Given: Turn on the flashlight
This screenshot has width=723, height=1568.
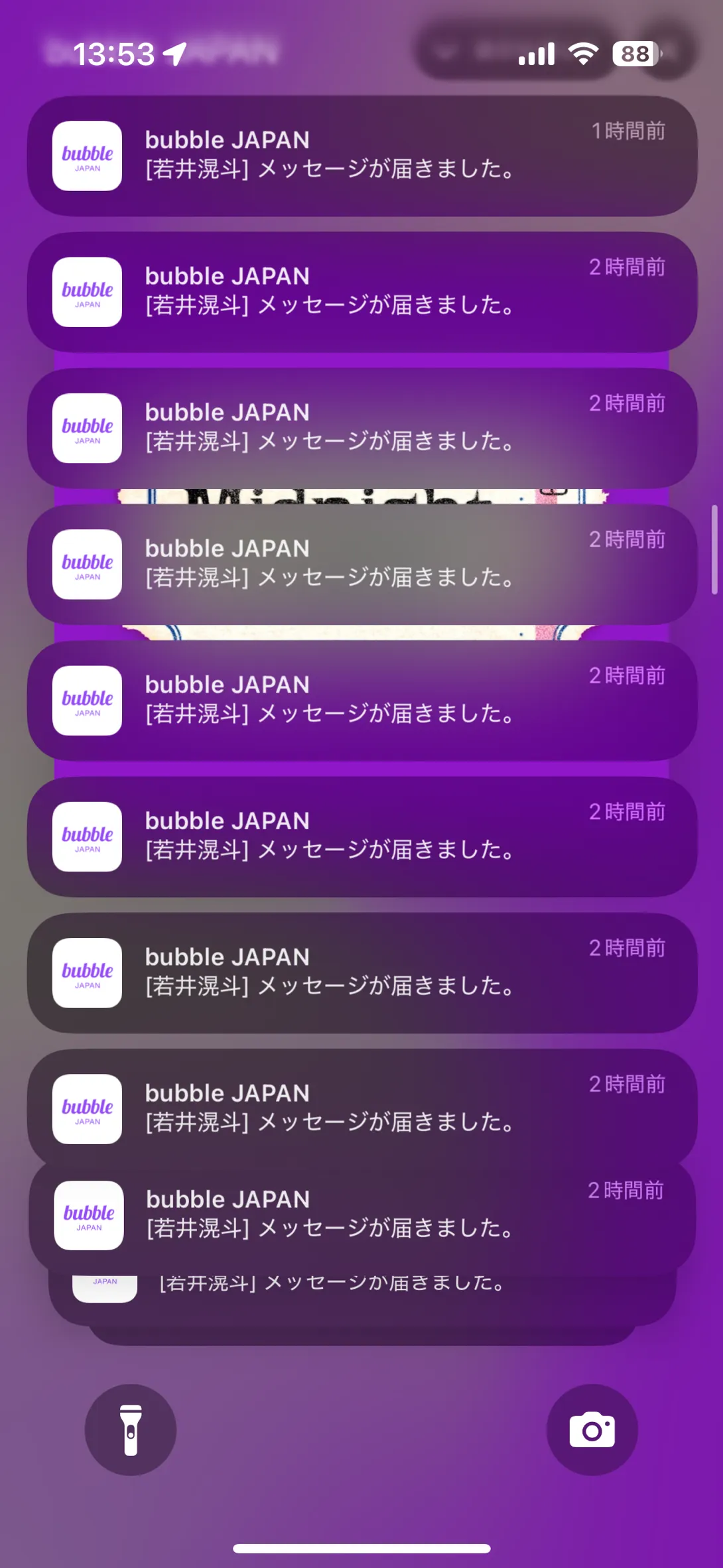Looking at the screenshot, I should coord(131,1429).
